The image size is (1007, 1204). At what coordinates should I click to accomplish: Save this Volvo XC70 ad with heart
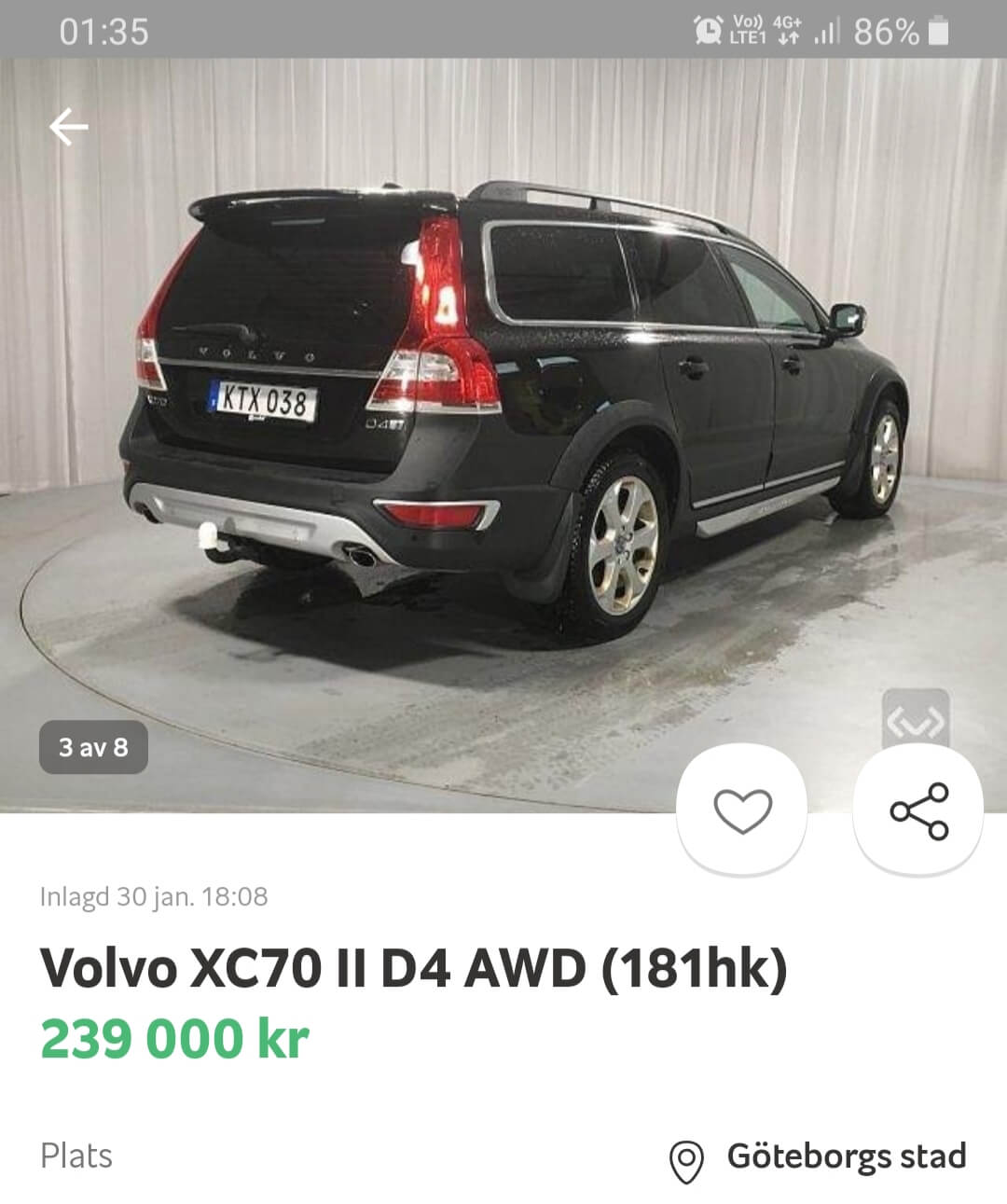click(x=742, y=810)
